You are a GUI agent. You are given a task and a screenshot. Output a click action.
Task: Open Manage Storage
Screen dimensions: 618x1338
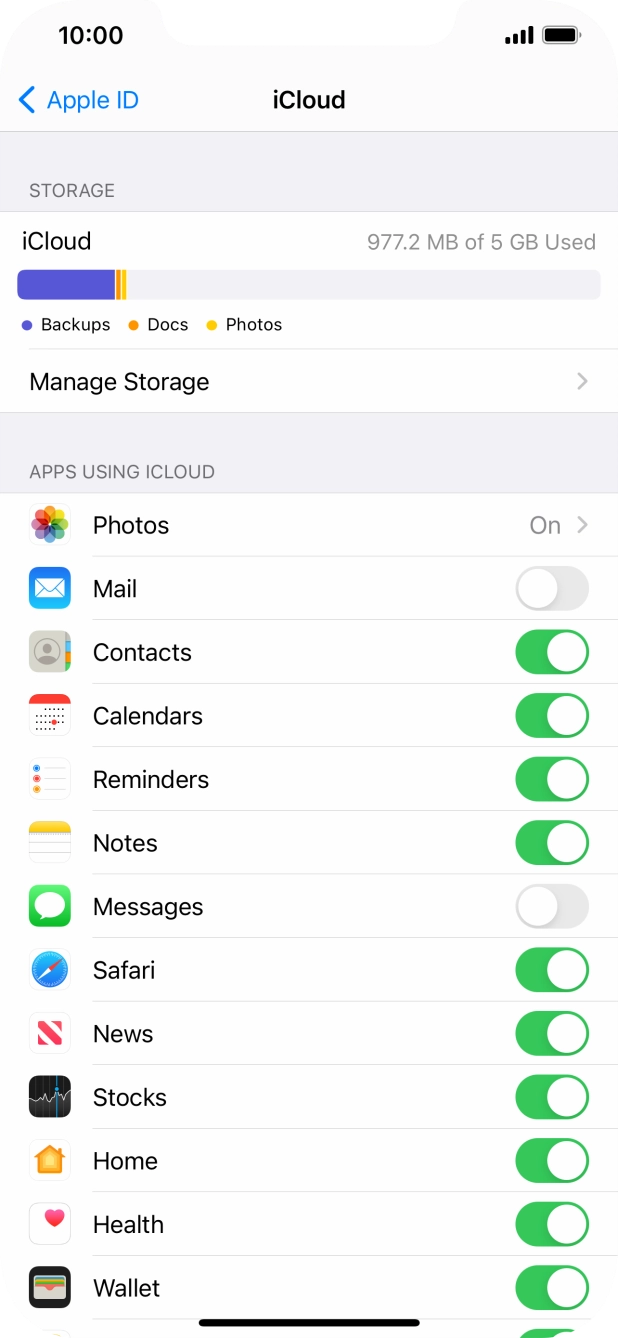tap(308, 382)
